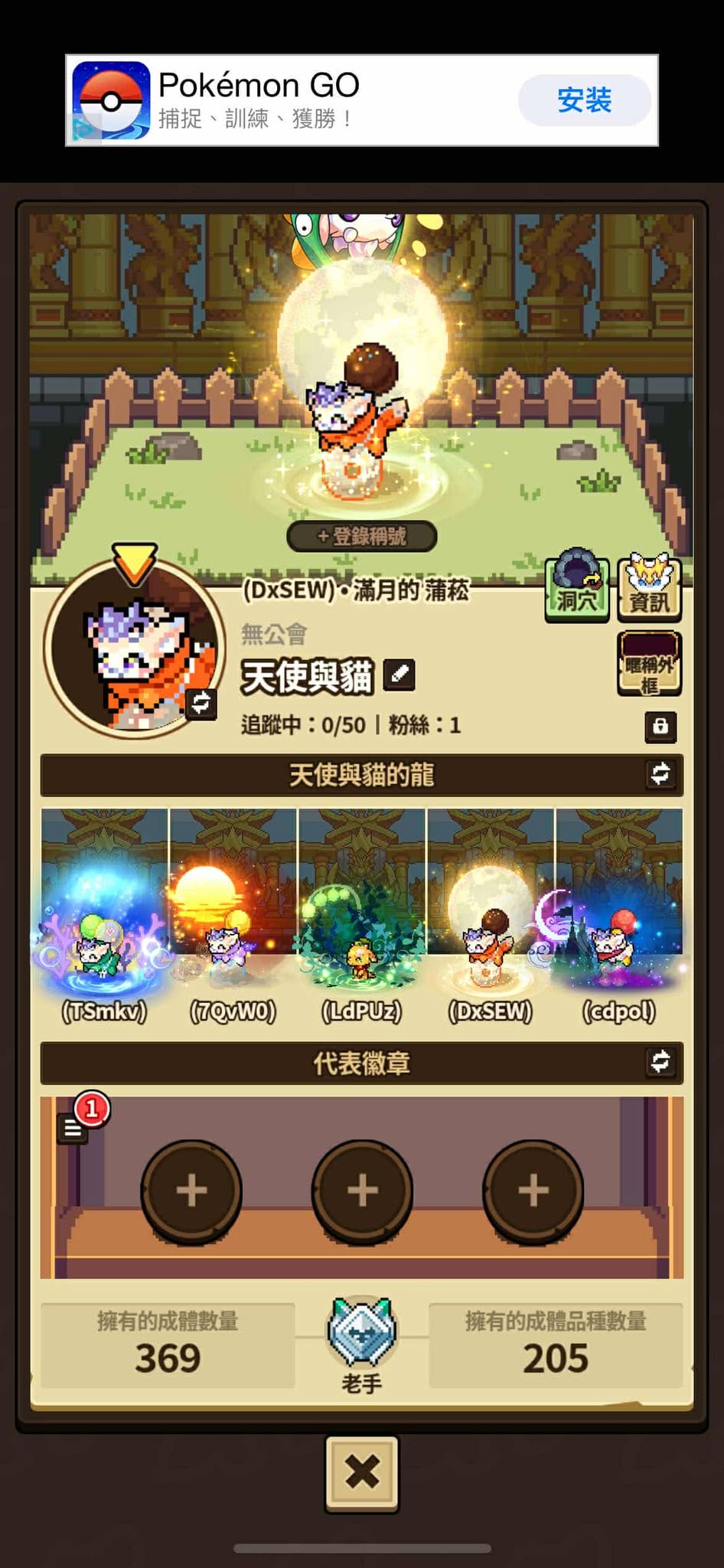Image resolution: width=724 pixels, height=1568 pixels.
Task: Close the profile window
Action: point(362,1472)
